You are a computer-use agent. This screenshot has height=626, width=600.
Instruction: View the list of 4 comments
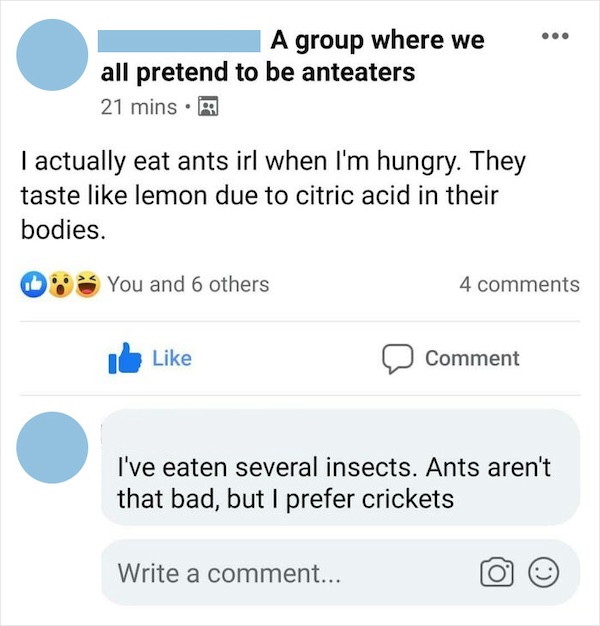(519, 284)
